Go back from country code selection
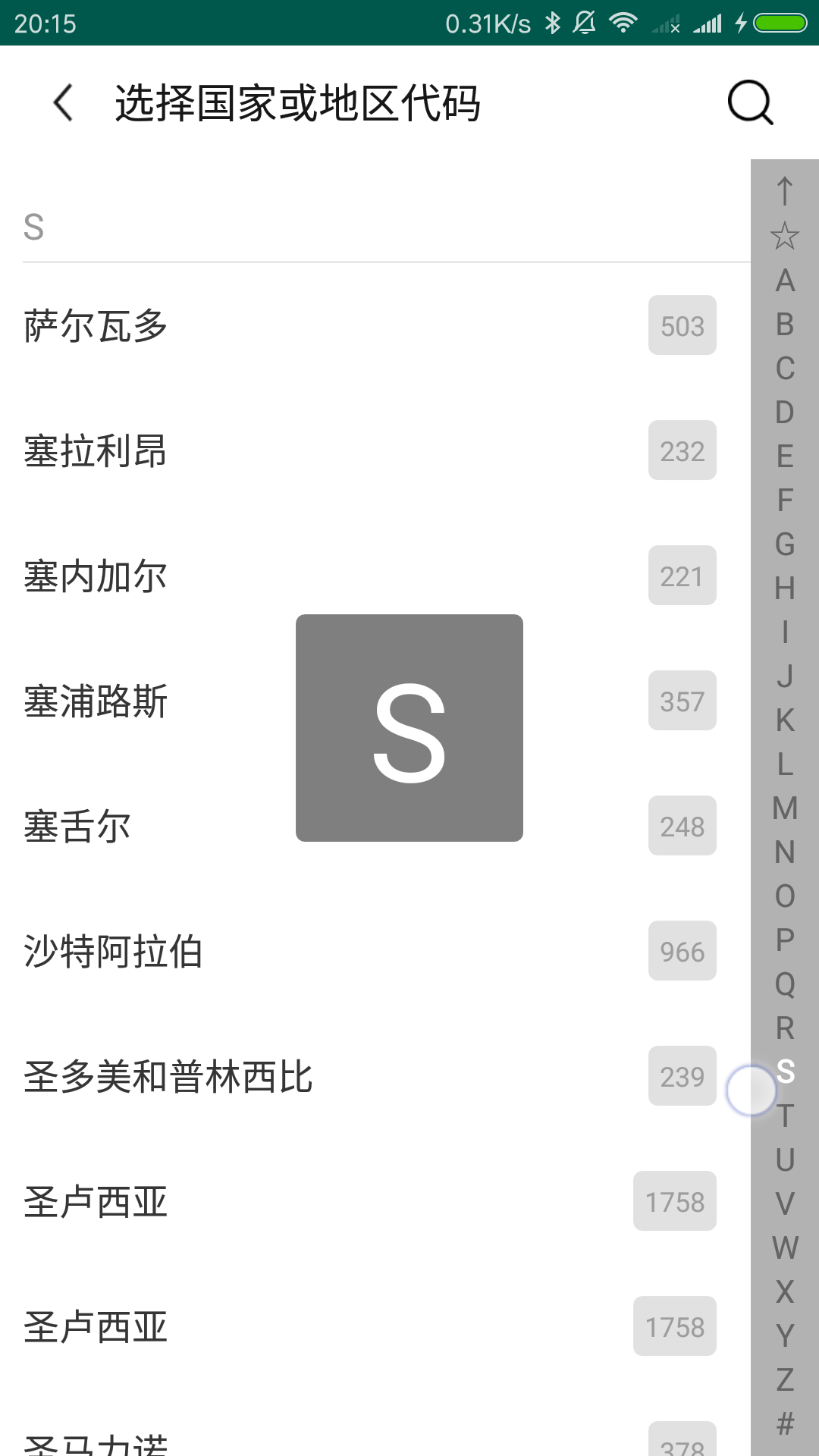This screenshot has height=1456, width=819. 64,102
